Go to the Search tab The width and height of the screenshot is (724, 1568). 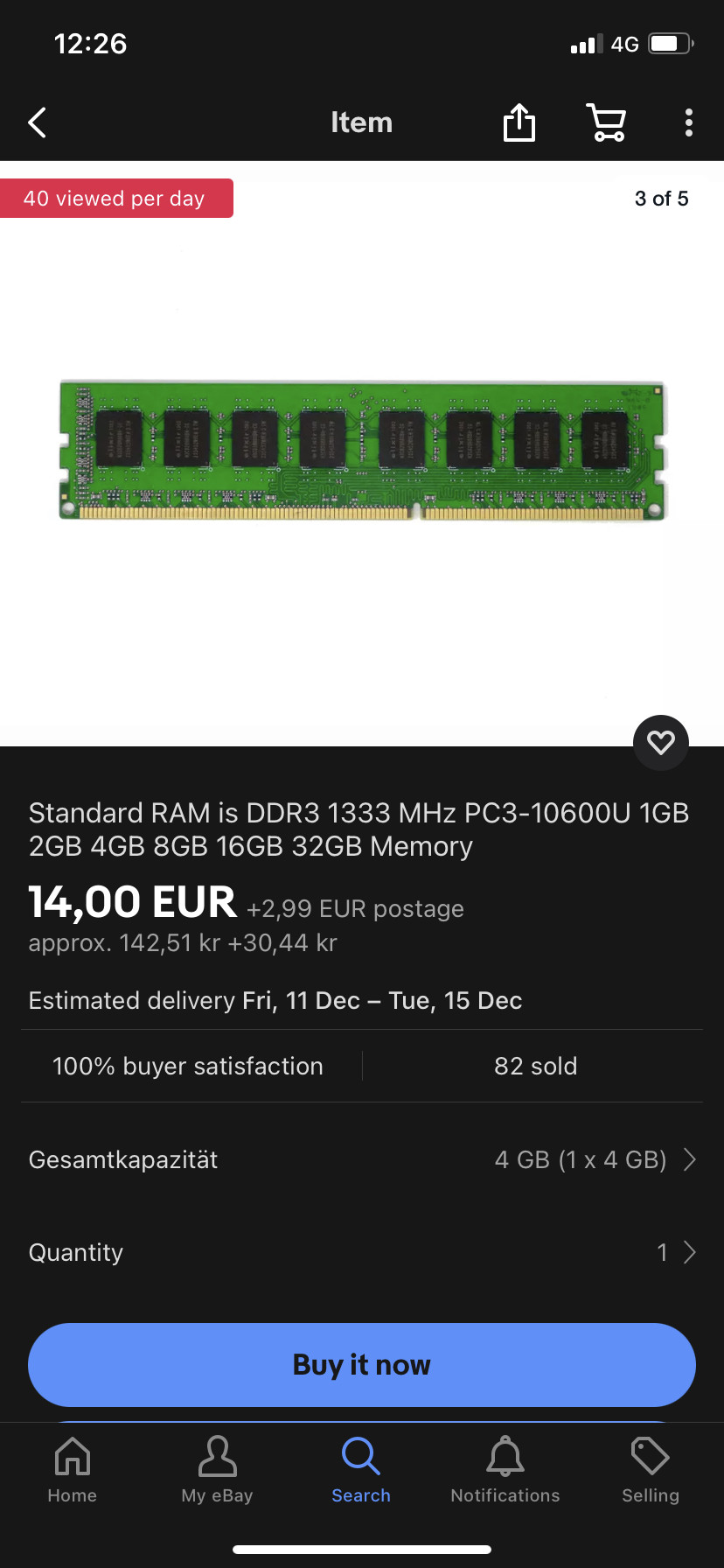tap(361, 1470)
